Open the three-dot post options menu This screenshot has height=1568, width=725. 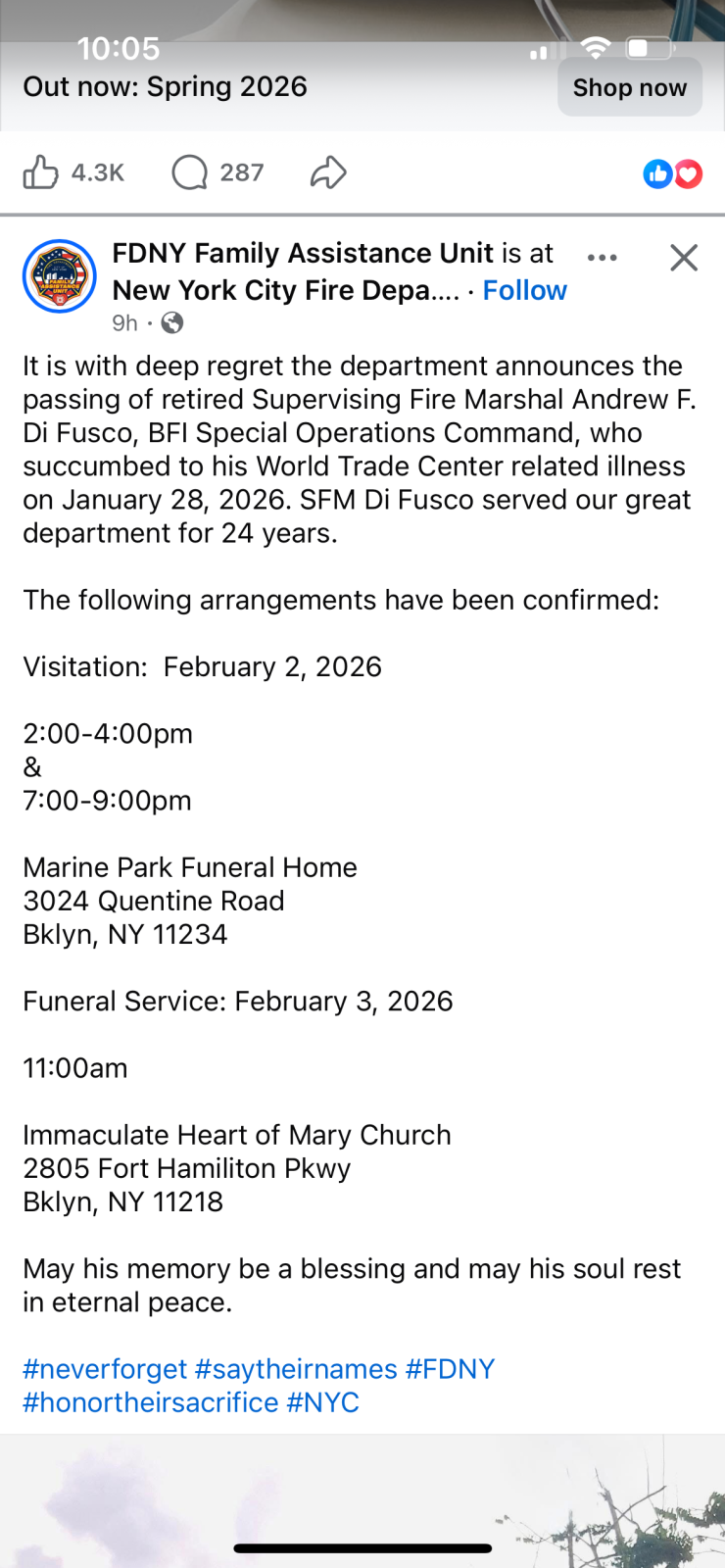(x=602, y=258)
